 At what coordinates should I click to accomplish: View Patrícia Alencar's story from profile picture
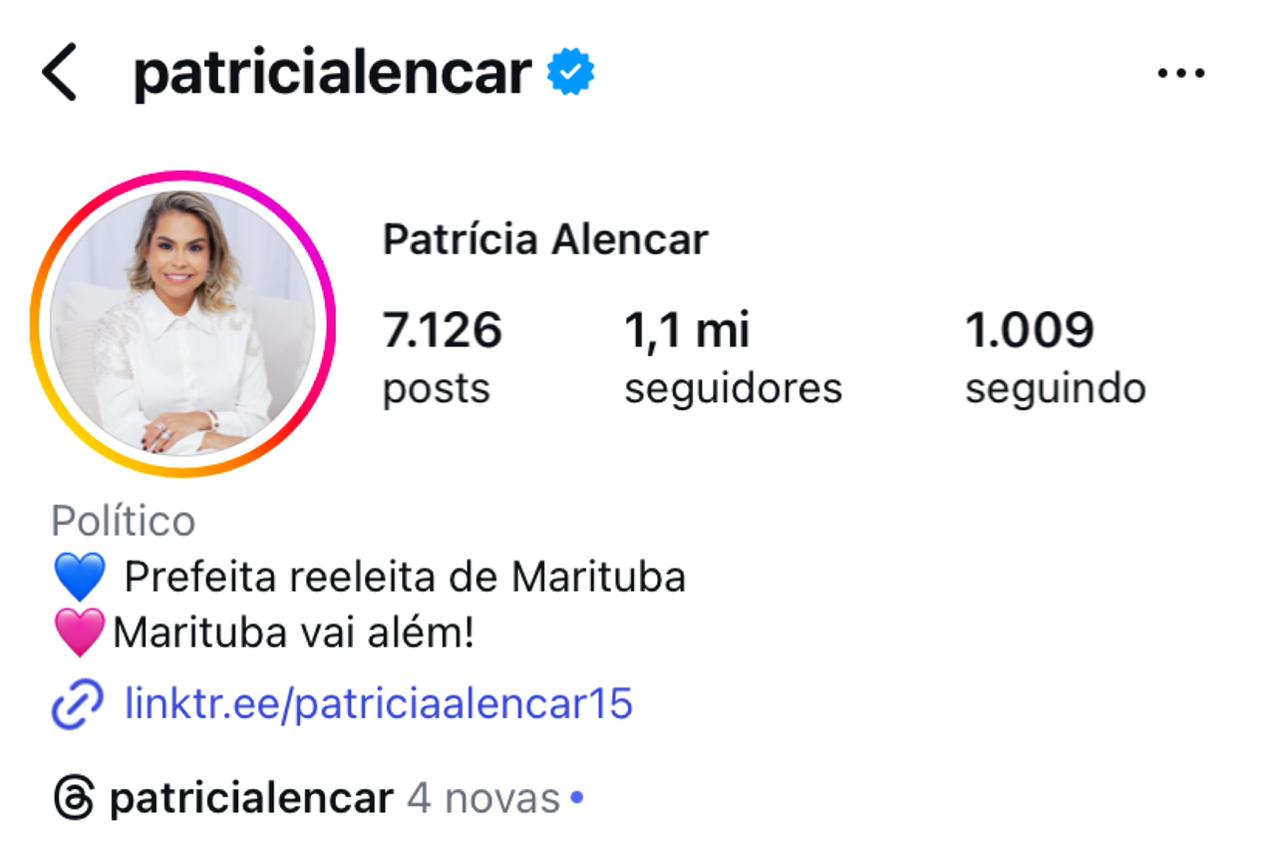(182, 324)
